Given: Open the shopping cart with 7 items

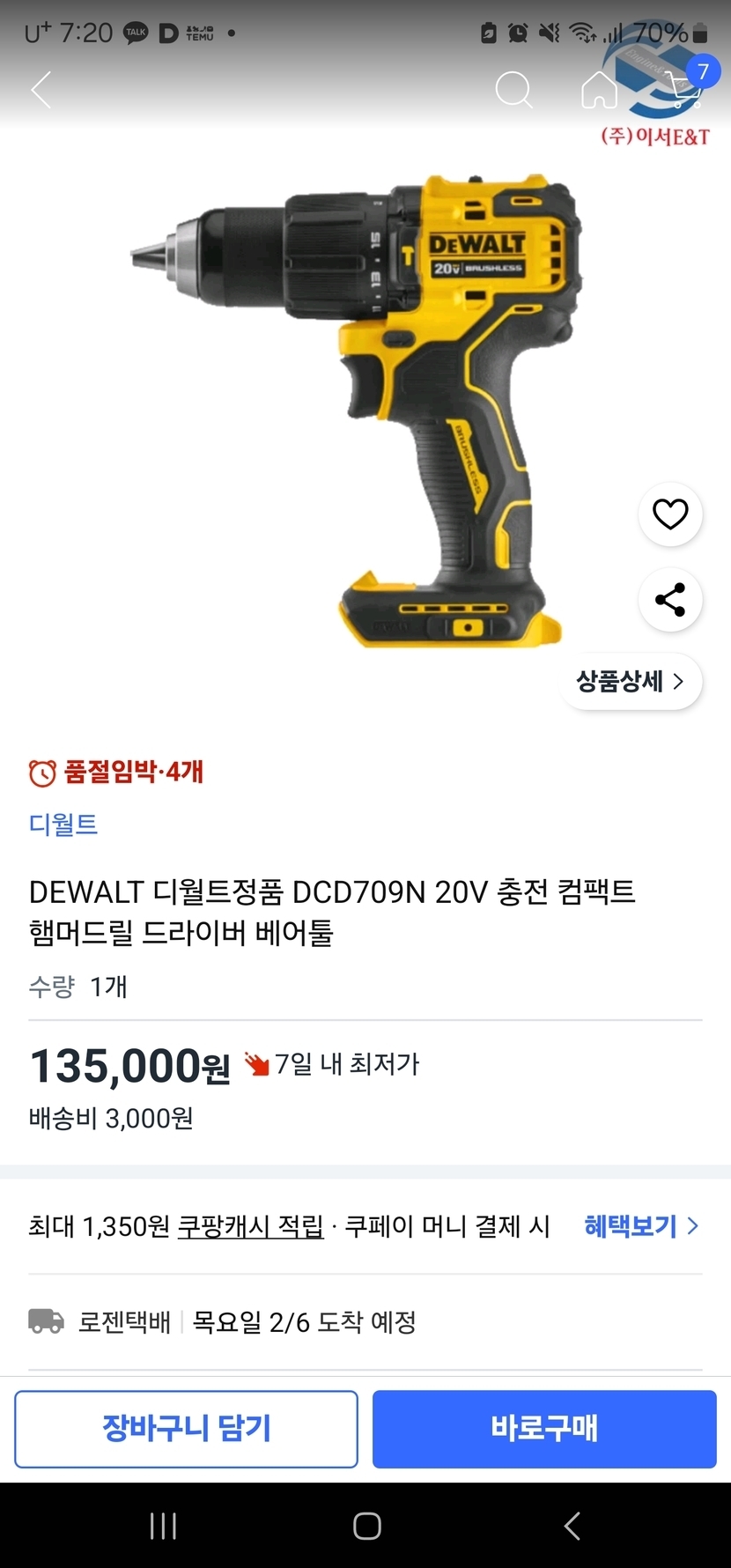Looking at the screenshot, I should pos(683,88).
